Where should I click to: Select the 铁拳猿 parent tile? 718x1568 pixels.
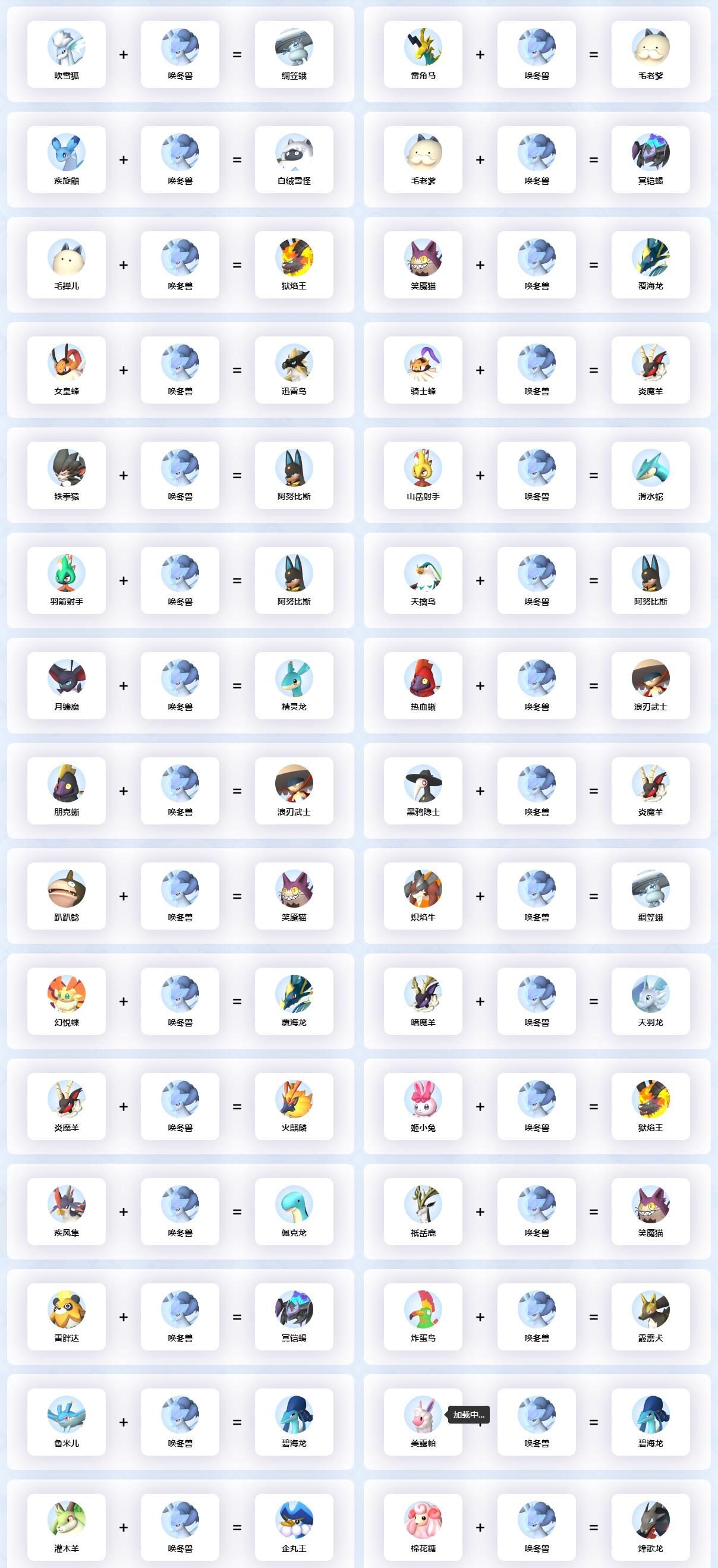(x=67, y=476)
